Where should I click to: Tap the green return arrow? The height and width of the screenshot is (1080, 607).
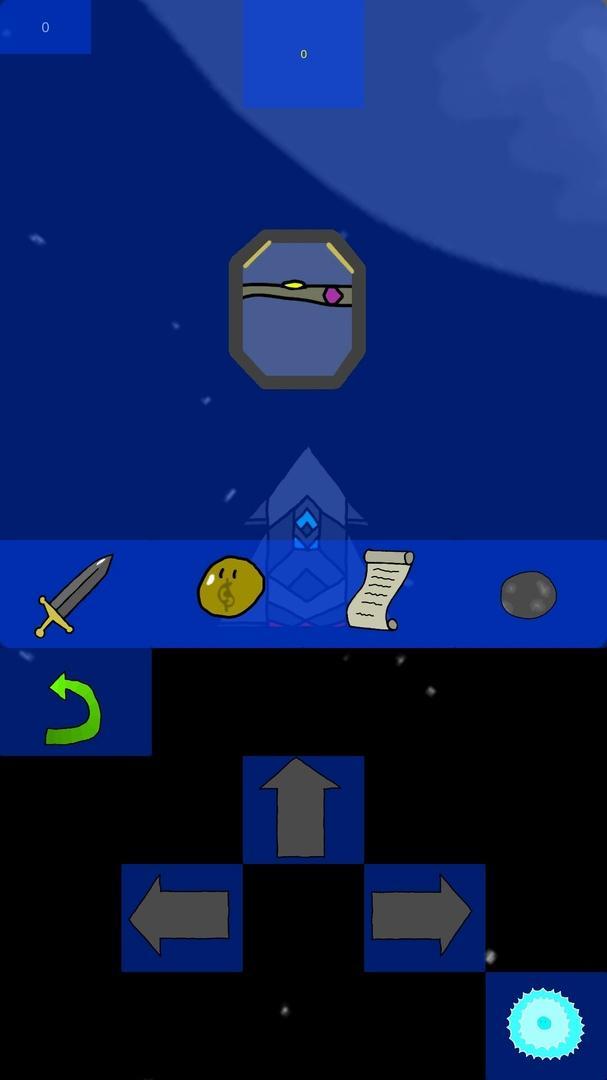(75, 708)
